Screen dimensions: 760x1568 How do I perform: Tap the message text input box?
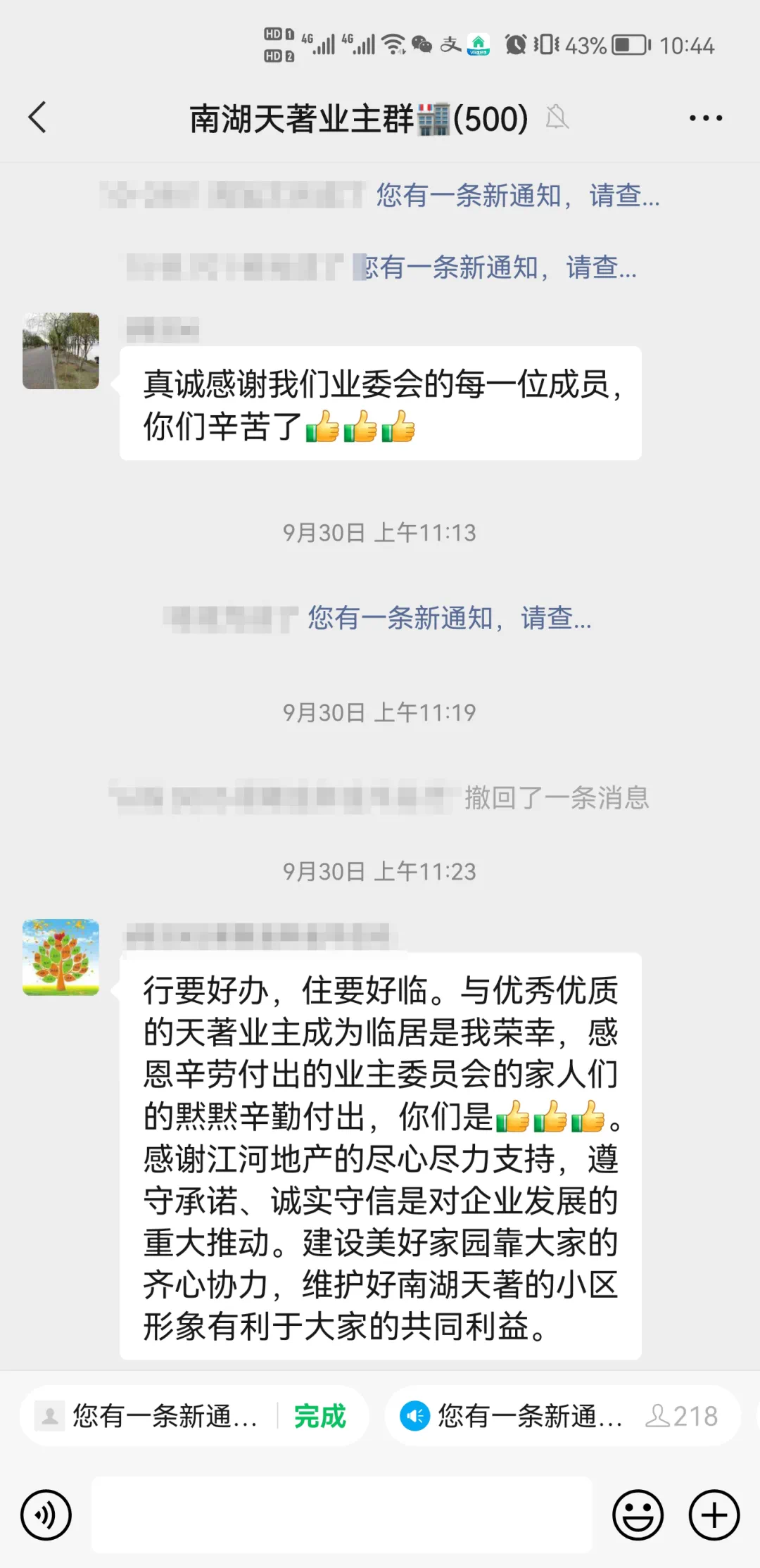(342, 1515)
